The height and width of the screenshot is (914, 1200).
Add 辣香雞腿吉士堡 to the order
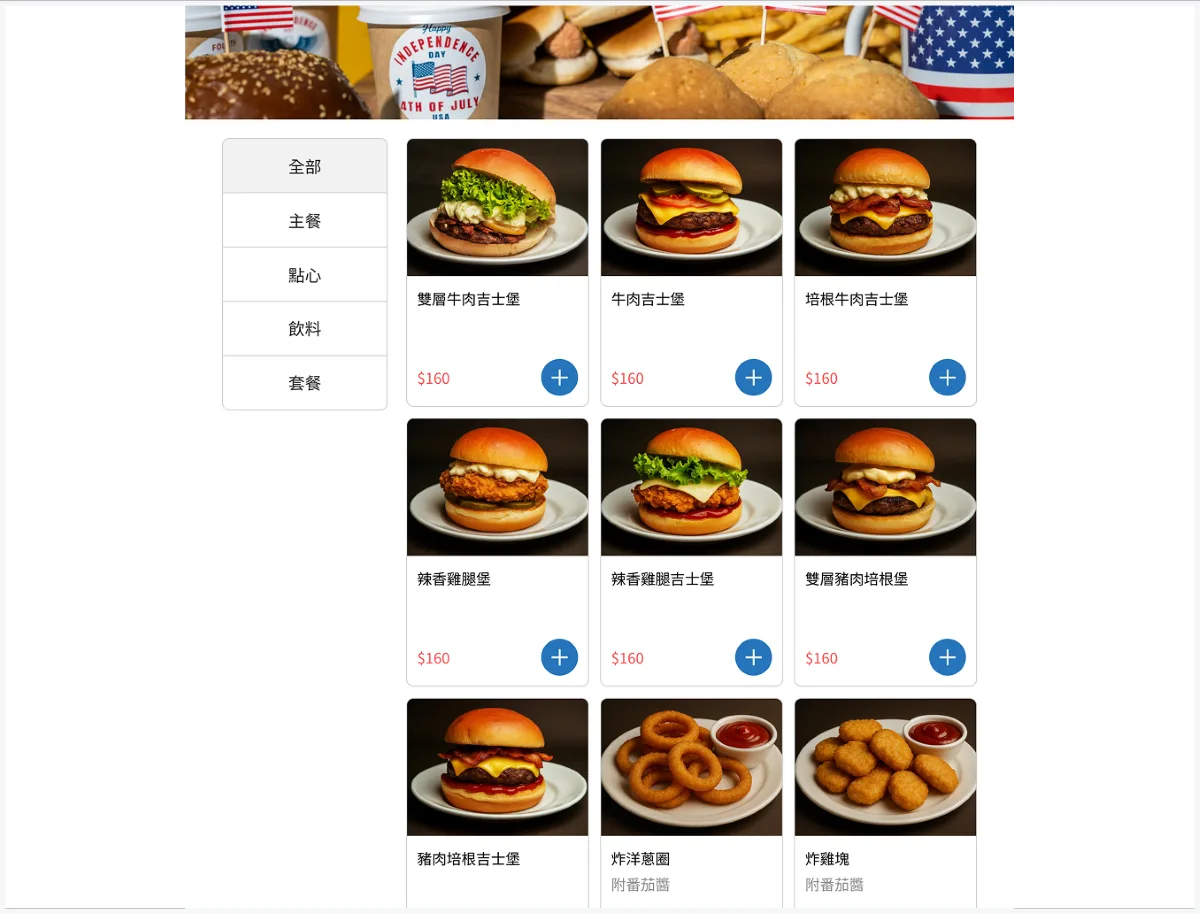click(753, 657)
